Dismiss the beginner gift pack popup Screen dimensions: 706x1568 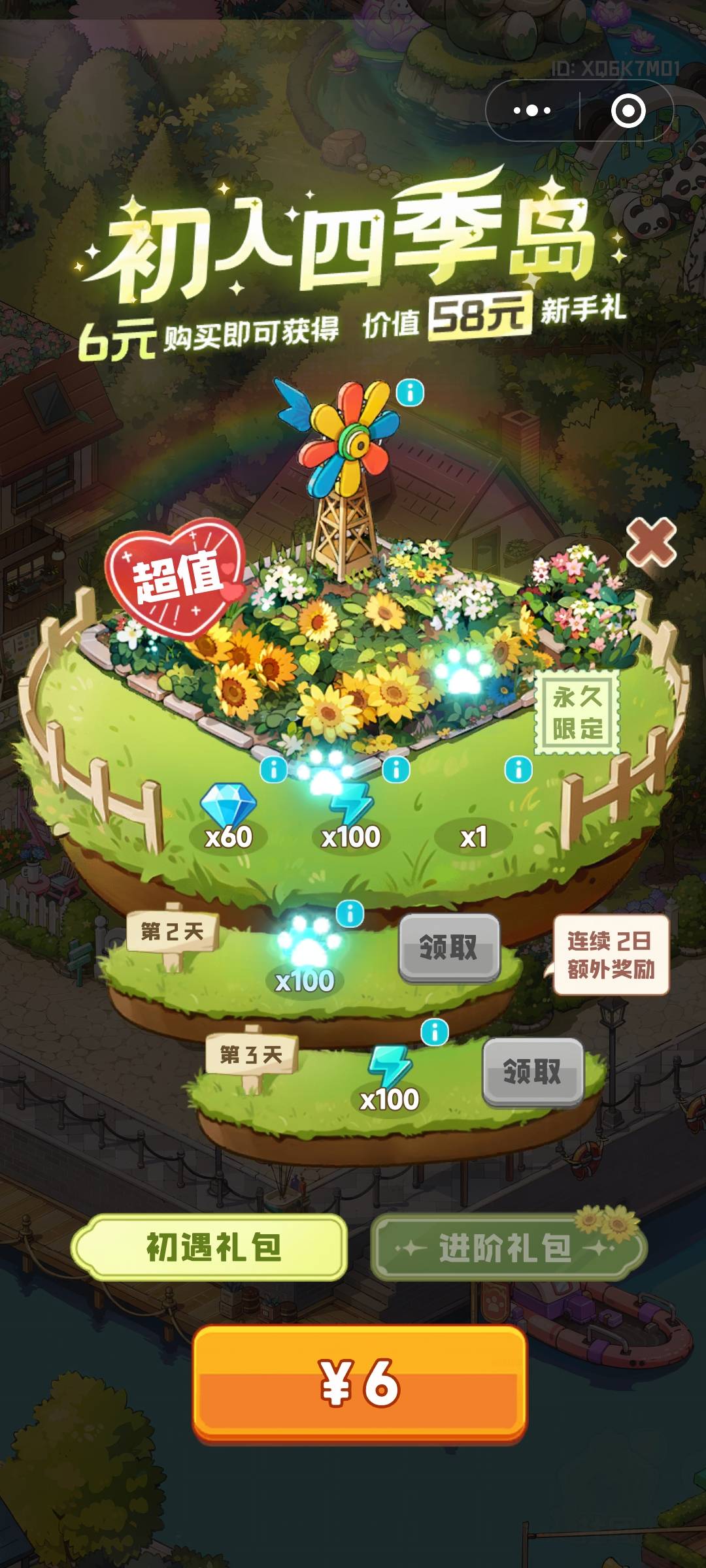tap(650, 542)
